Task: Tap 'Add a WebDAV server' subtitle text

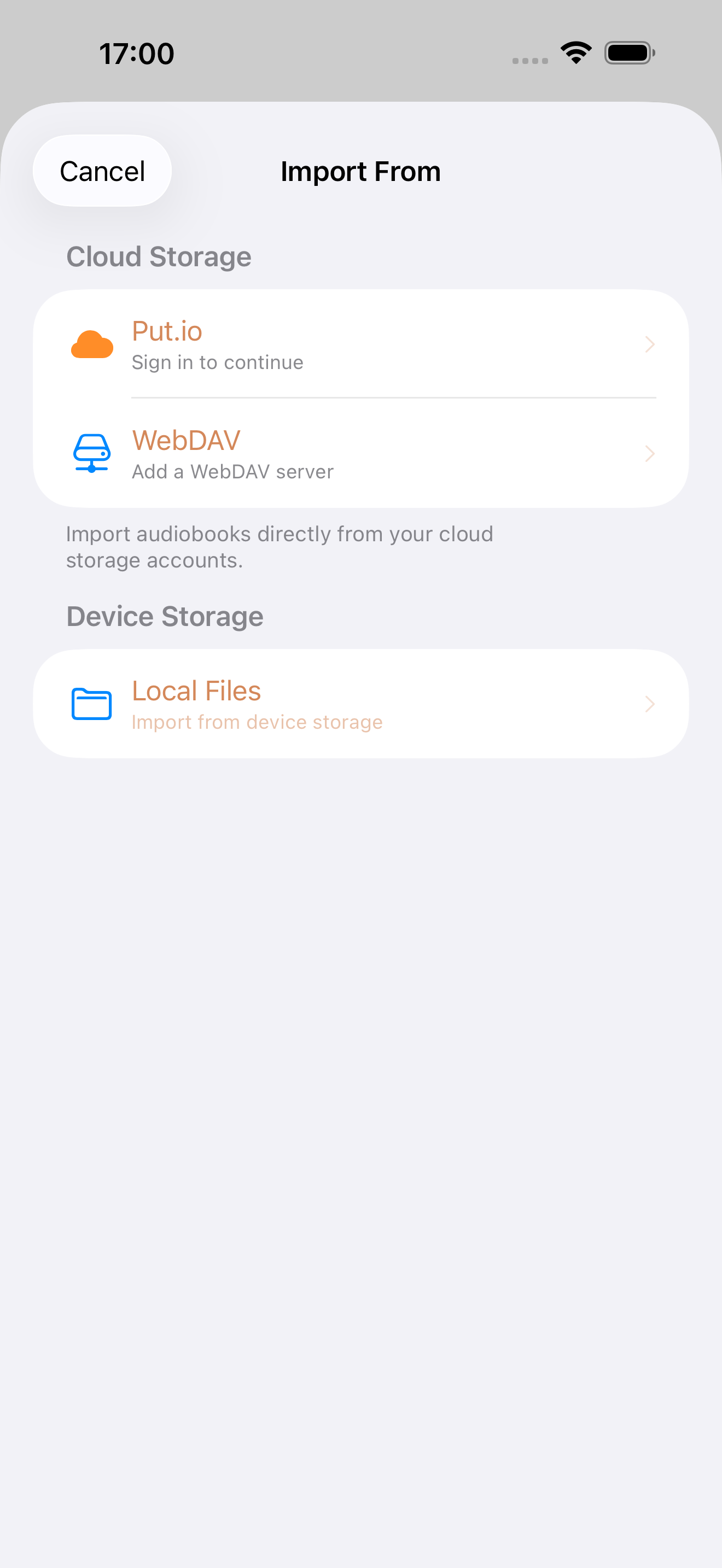Action: (232, 471)
